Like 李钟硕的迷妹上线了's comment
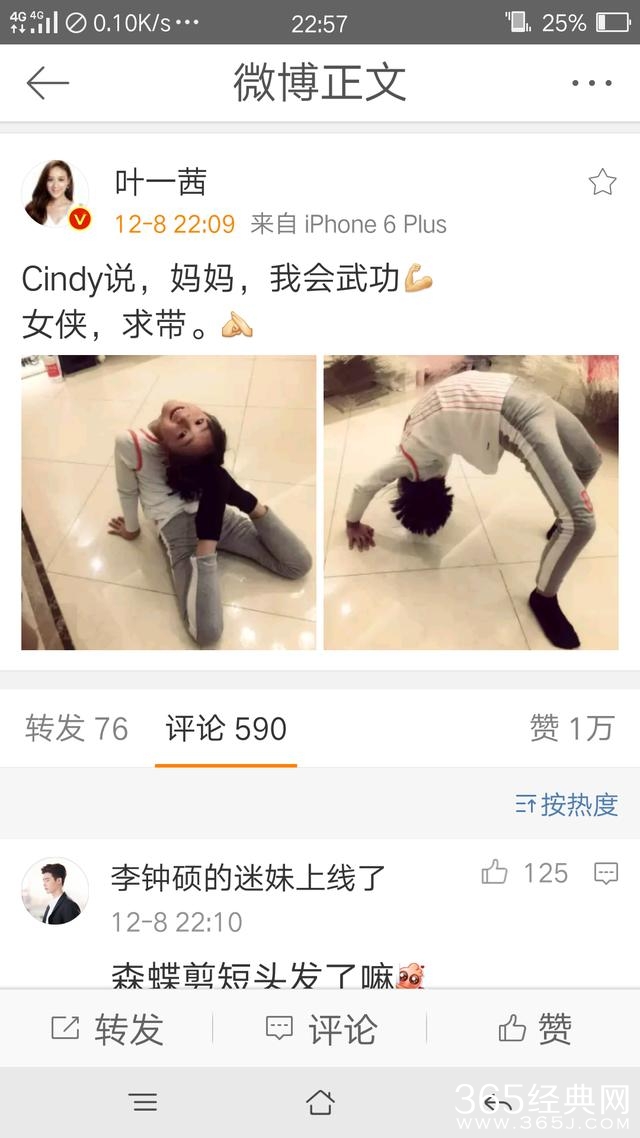This screenshot has height=1138, width=640. (x=495, y=873)
